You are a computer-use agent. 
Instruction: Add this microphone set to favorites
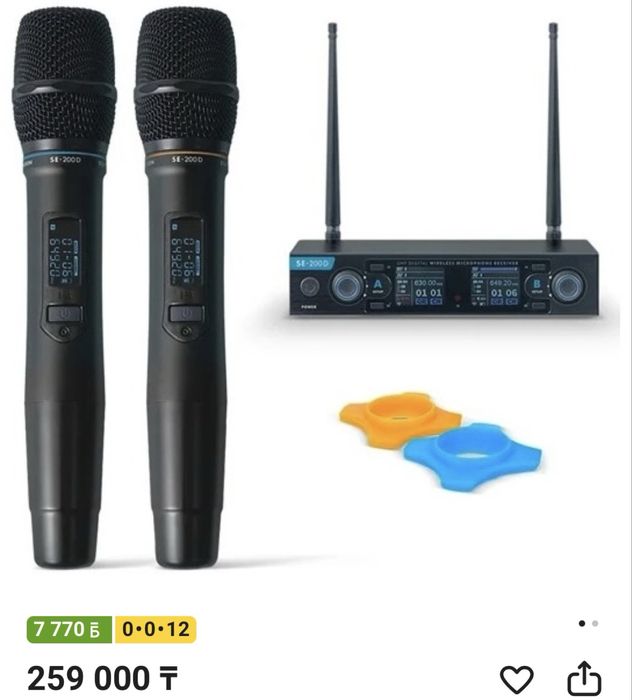tap(516, 679)
